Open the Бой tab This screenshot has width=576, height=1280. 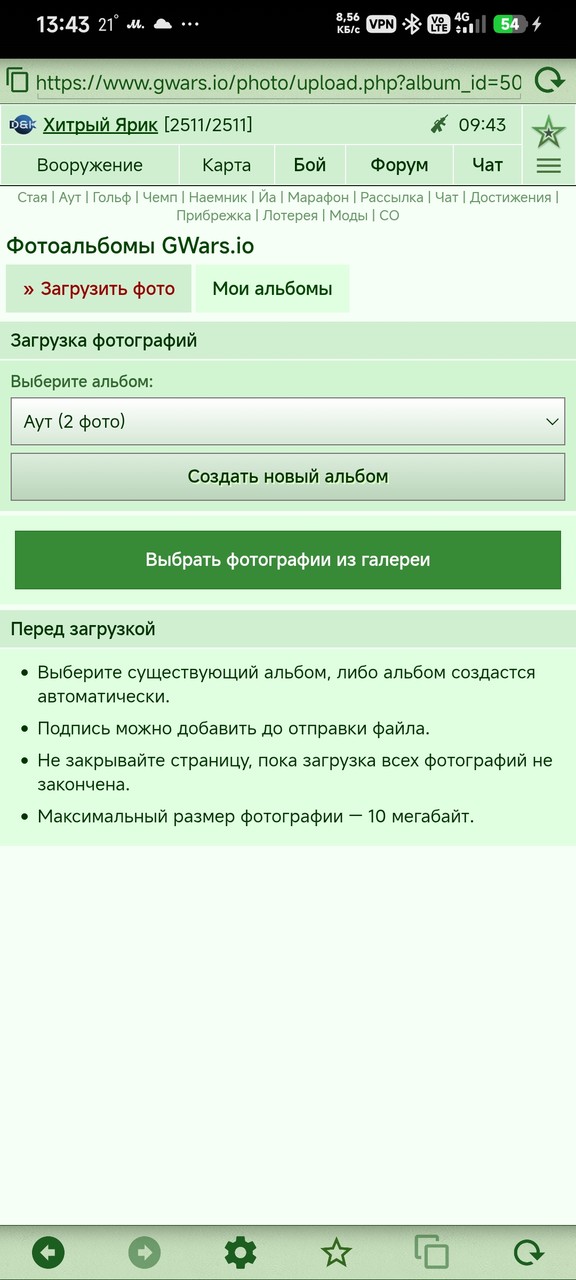310,165
